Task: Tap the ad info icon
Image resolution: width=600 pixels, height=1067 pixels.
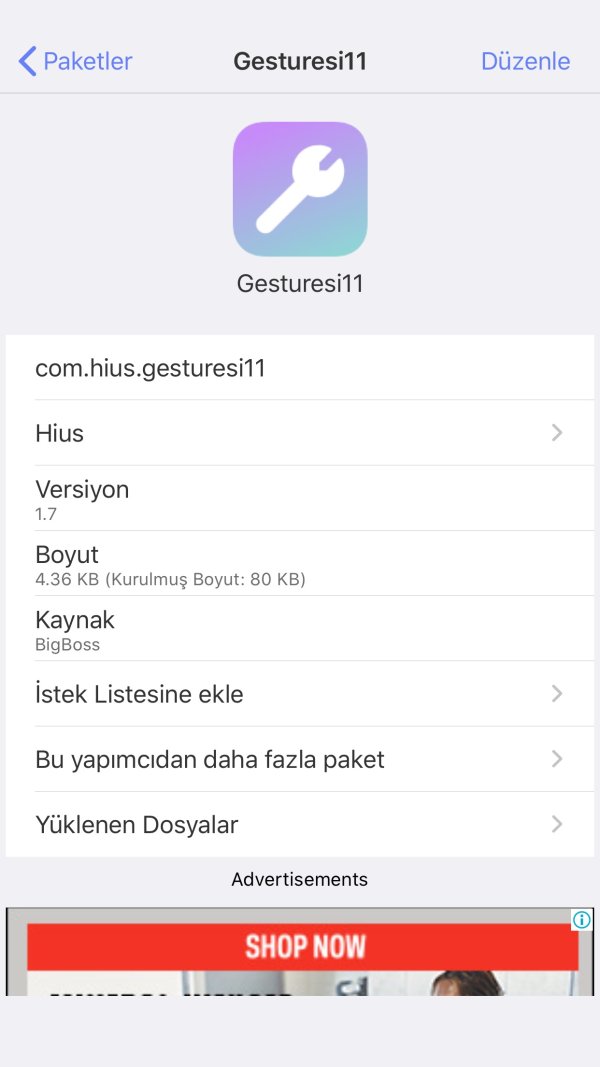Action: 582,920
